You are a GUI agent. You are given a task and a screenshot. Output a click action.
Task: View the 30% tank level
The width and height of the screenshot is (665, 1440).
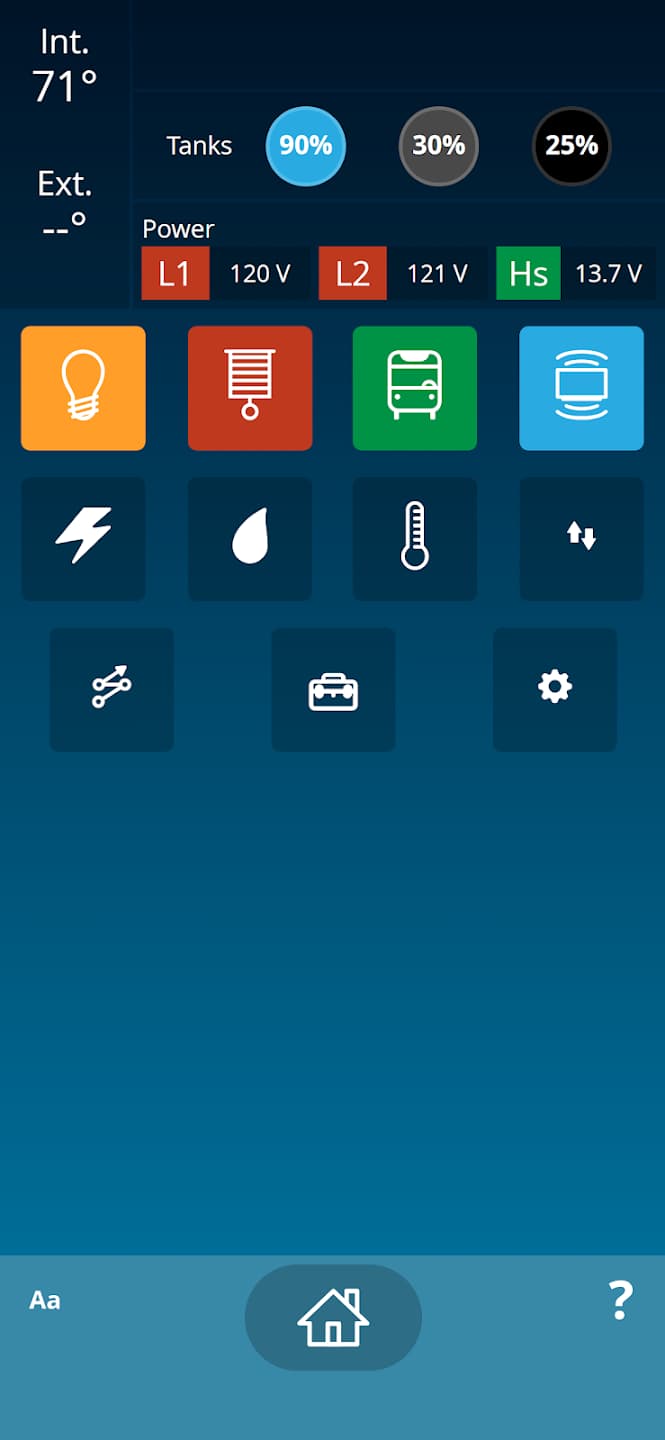pyautogui.click(x=438, y=146)
